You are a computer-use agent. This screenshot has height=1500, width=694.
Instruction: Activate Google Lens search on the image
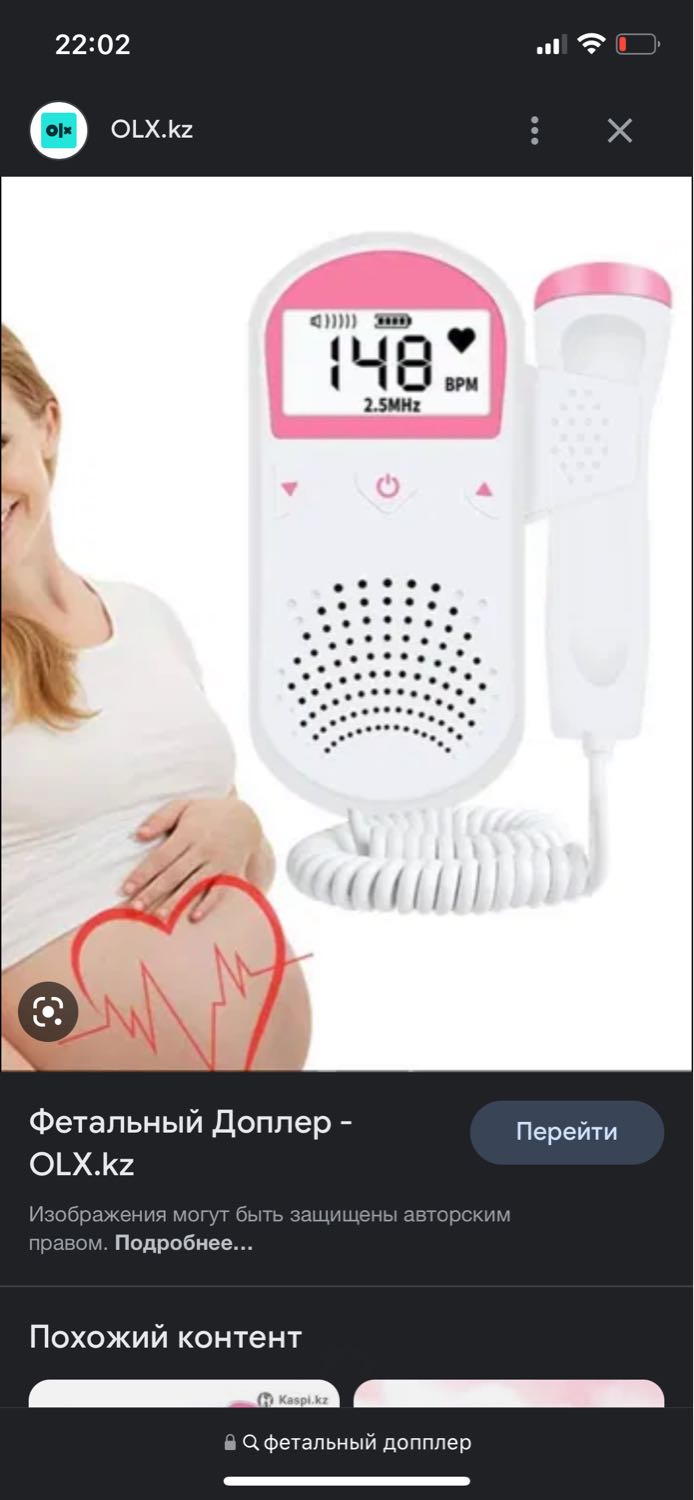coord(48,1012)
